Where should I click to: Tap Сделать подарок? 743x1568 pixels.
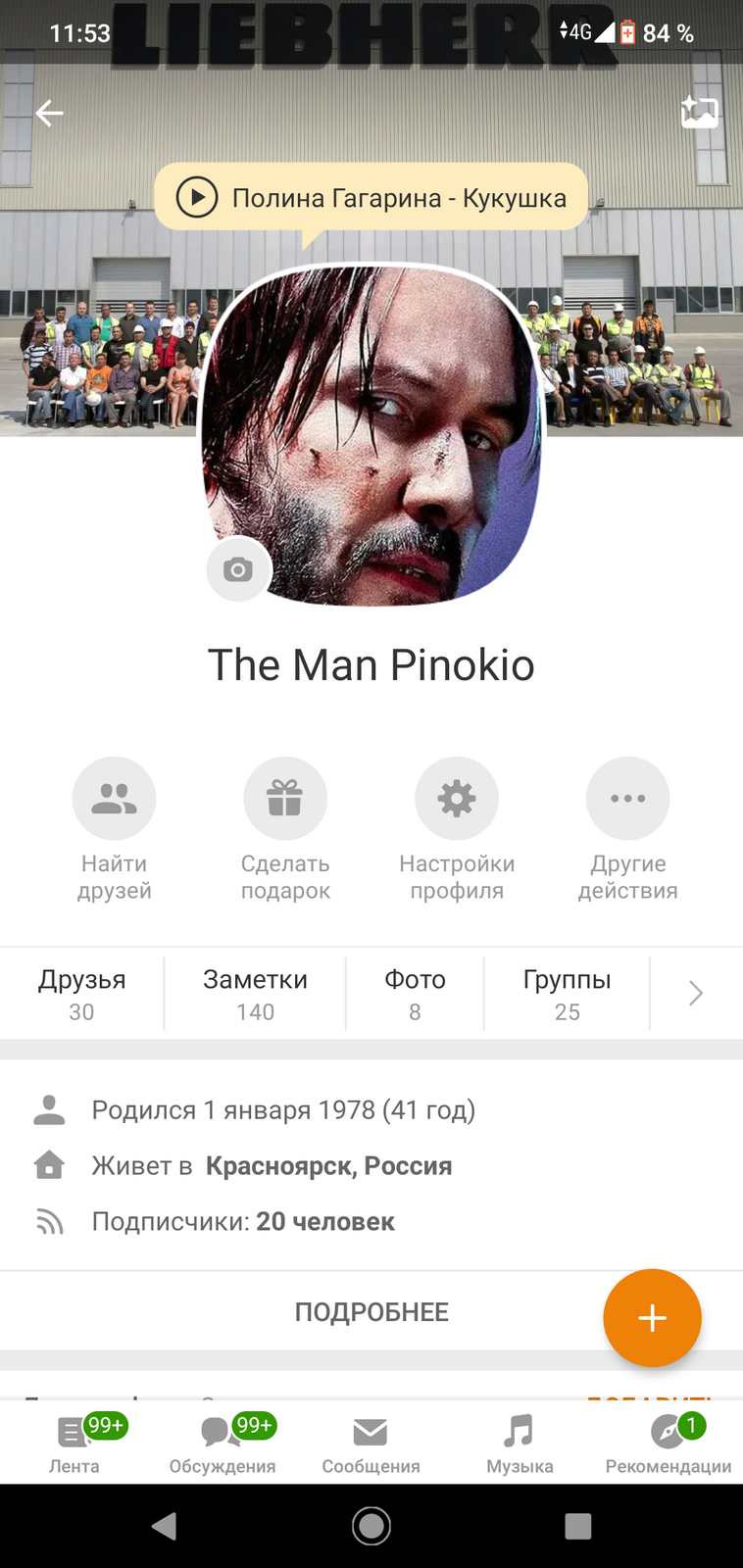285,799
